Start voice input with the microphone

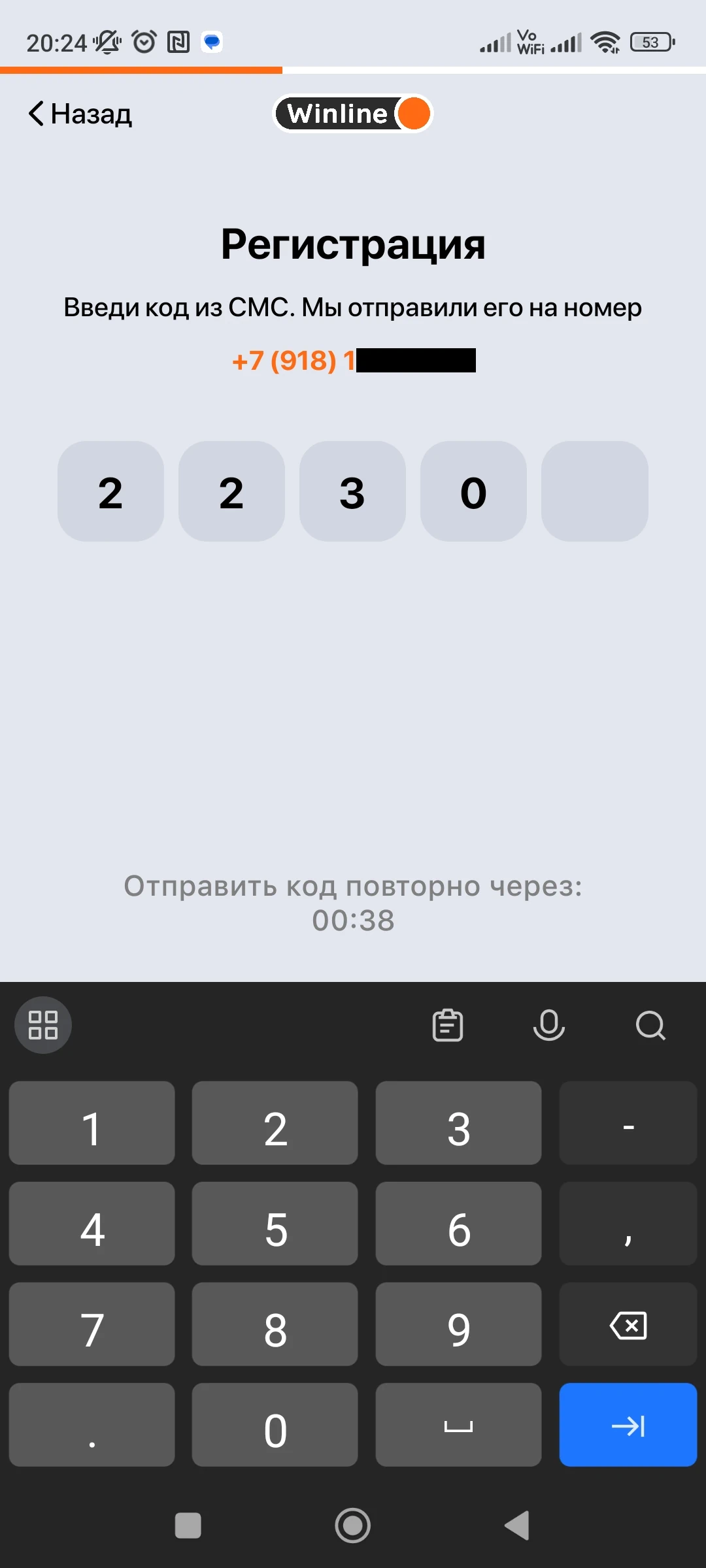(548, 1025)
